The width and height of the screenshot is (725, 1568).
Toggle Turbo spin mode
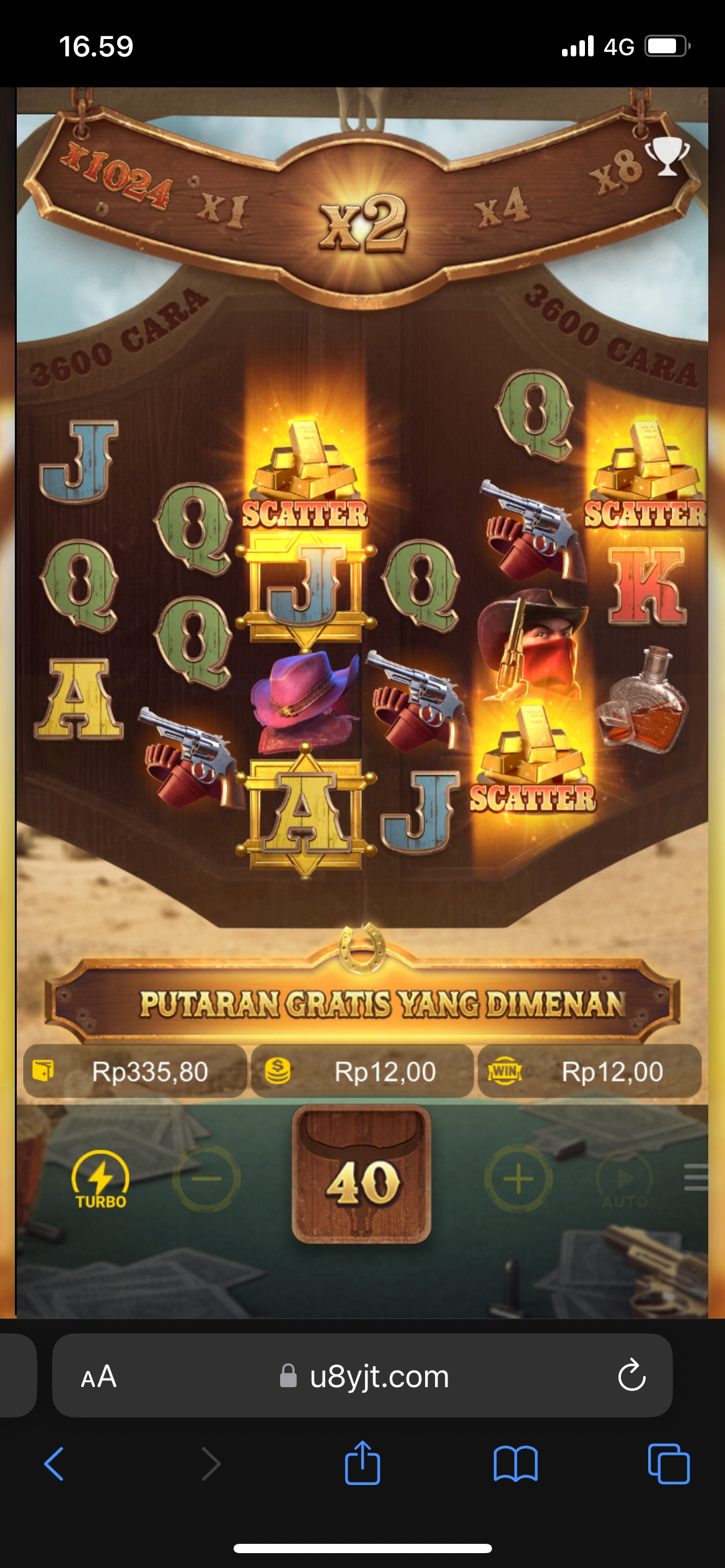[100, 1179]
